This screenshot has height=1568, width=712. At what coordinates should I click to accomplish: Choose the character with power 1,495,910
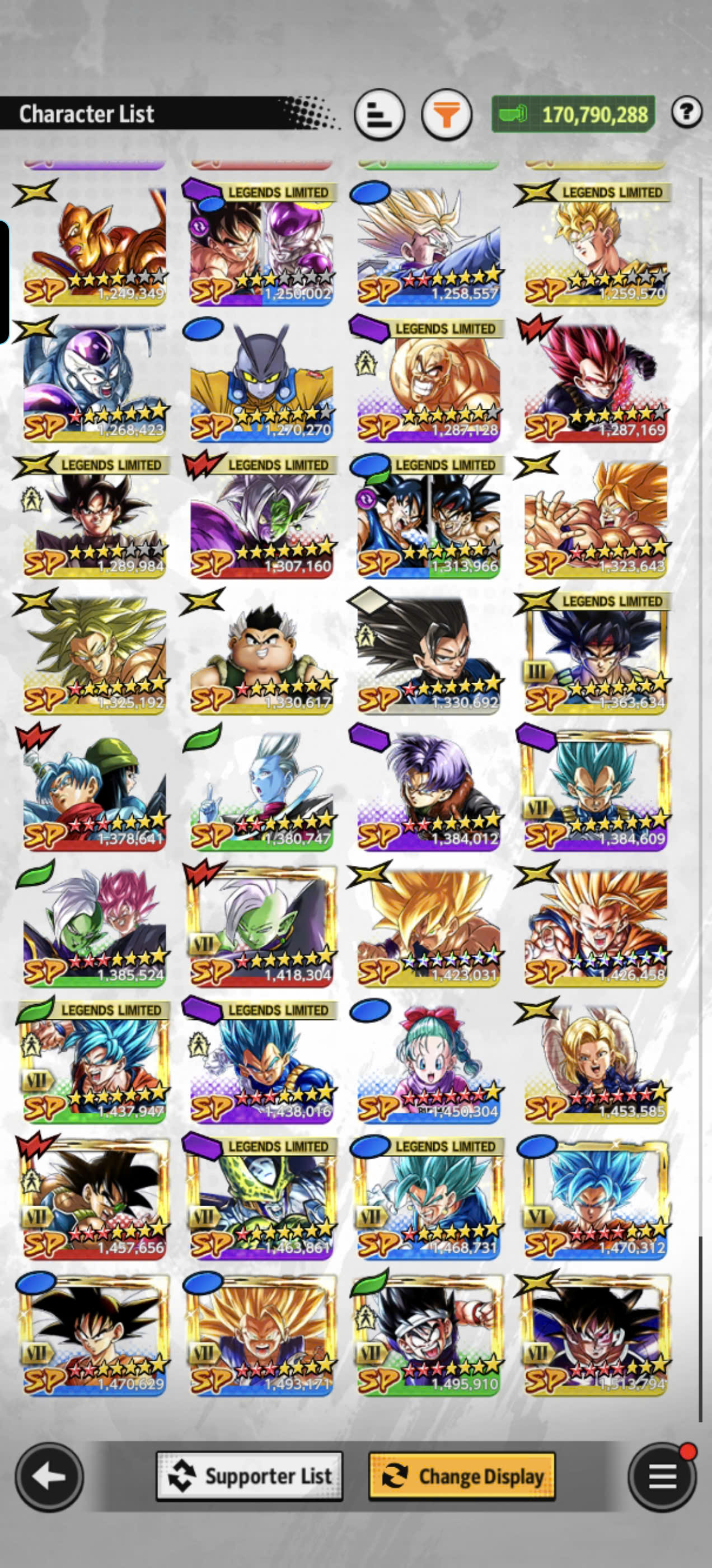pyautogui.click(x=429, y=1336)
